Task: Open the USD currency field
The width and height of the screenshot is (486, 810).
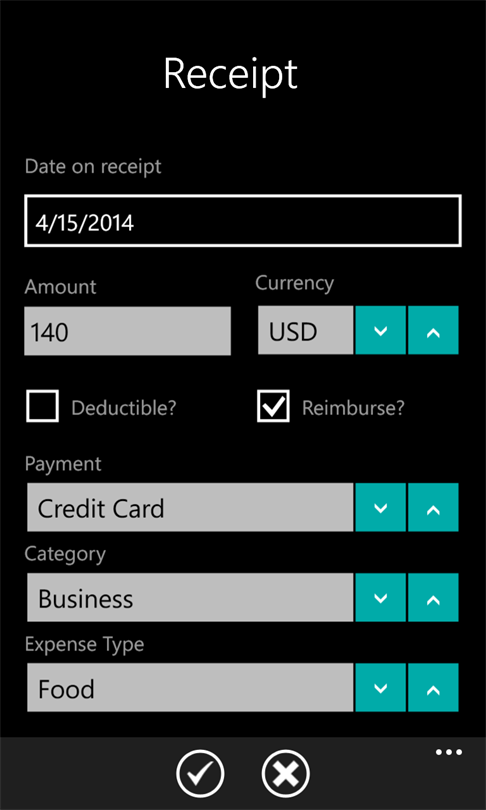Action: [306, 330]
